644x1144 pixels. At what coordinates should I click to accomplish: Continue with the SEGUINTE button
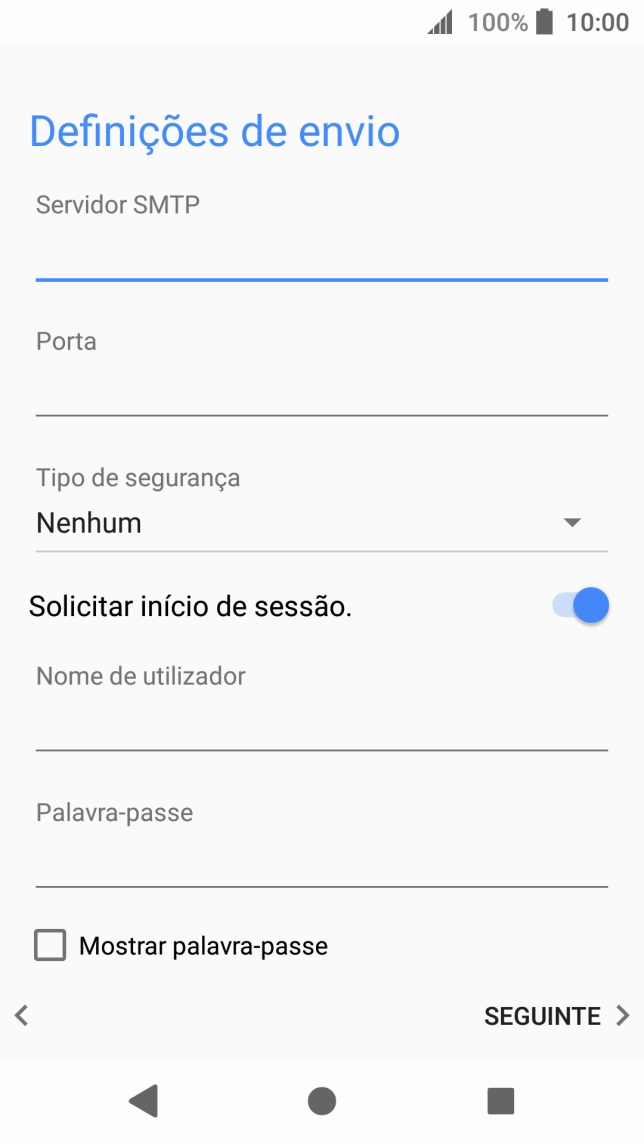click(x=556, y=1016)
